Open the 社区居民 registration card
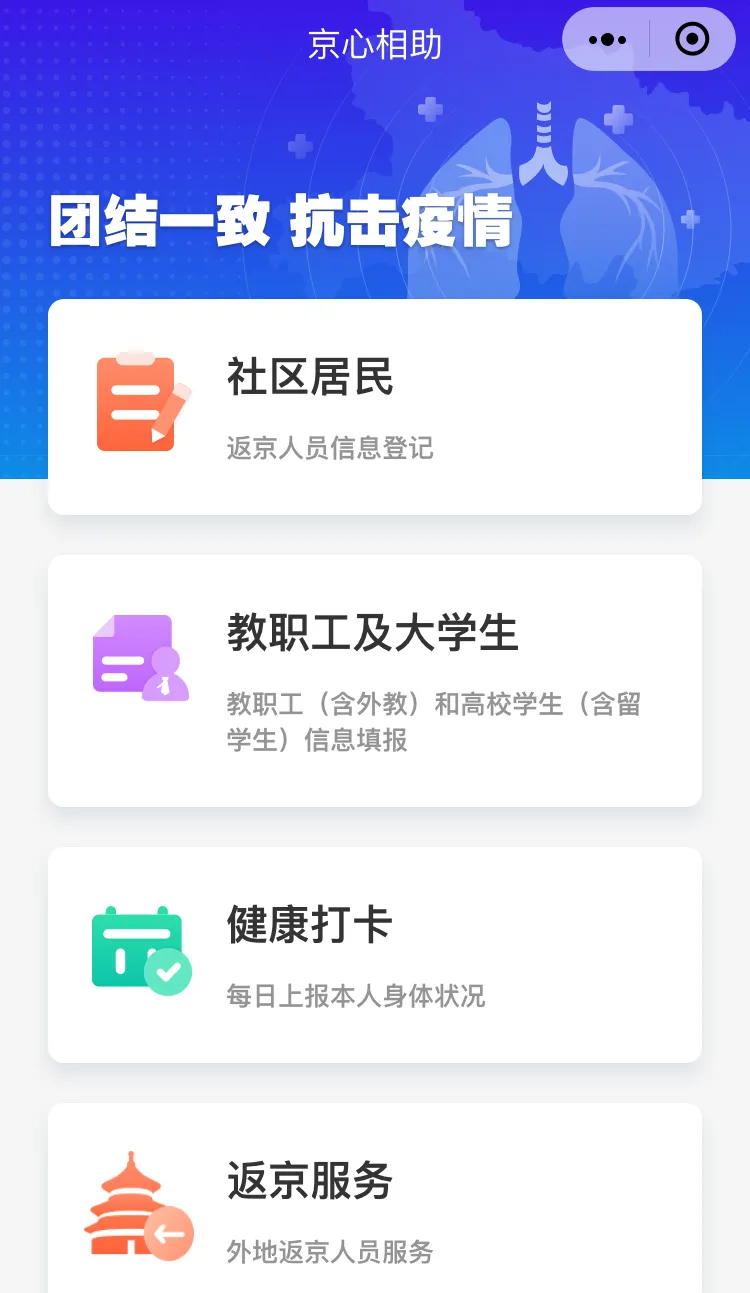Screen dimensions: 750x1293 point(375,407)
